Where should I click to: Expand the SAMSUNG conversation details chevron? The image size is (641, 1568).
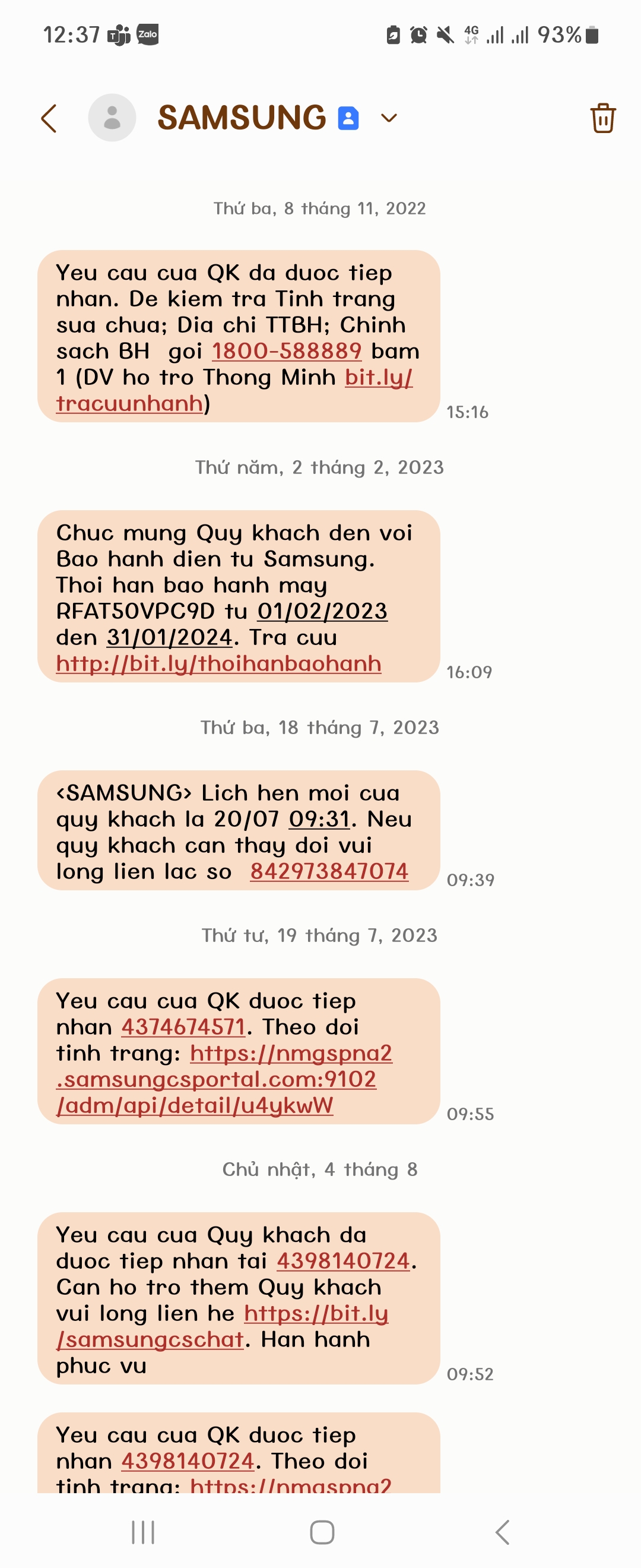click(x=389, y=118)
